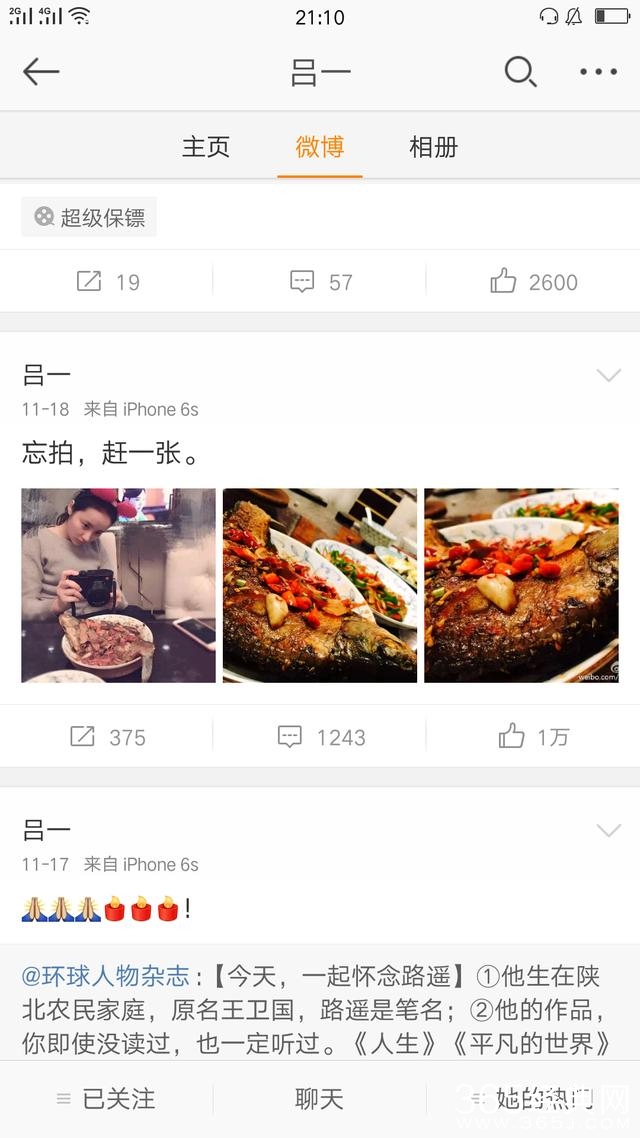Like the post with 1万 likes
Image resolution: width=640 pixels, height=1138 pixels.
click(533, 737)
